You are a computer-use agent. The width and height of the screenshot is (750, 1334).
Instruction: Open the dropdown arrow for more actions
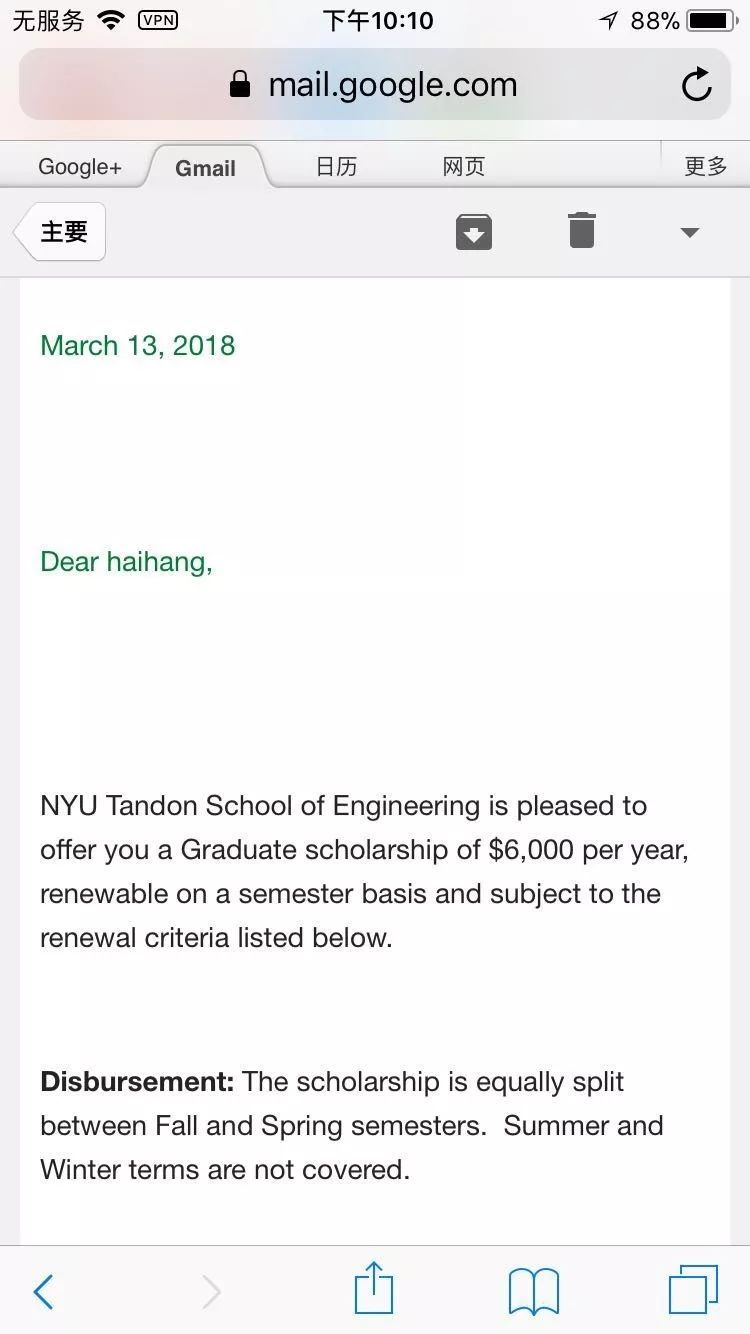click(689, 233)
